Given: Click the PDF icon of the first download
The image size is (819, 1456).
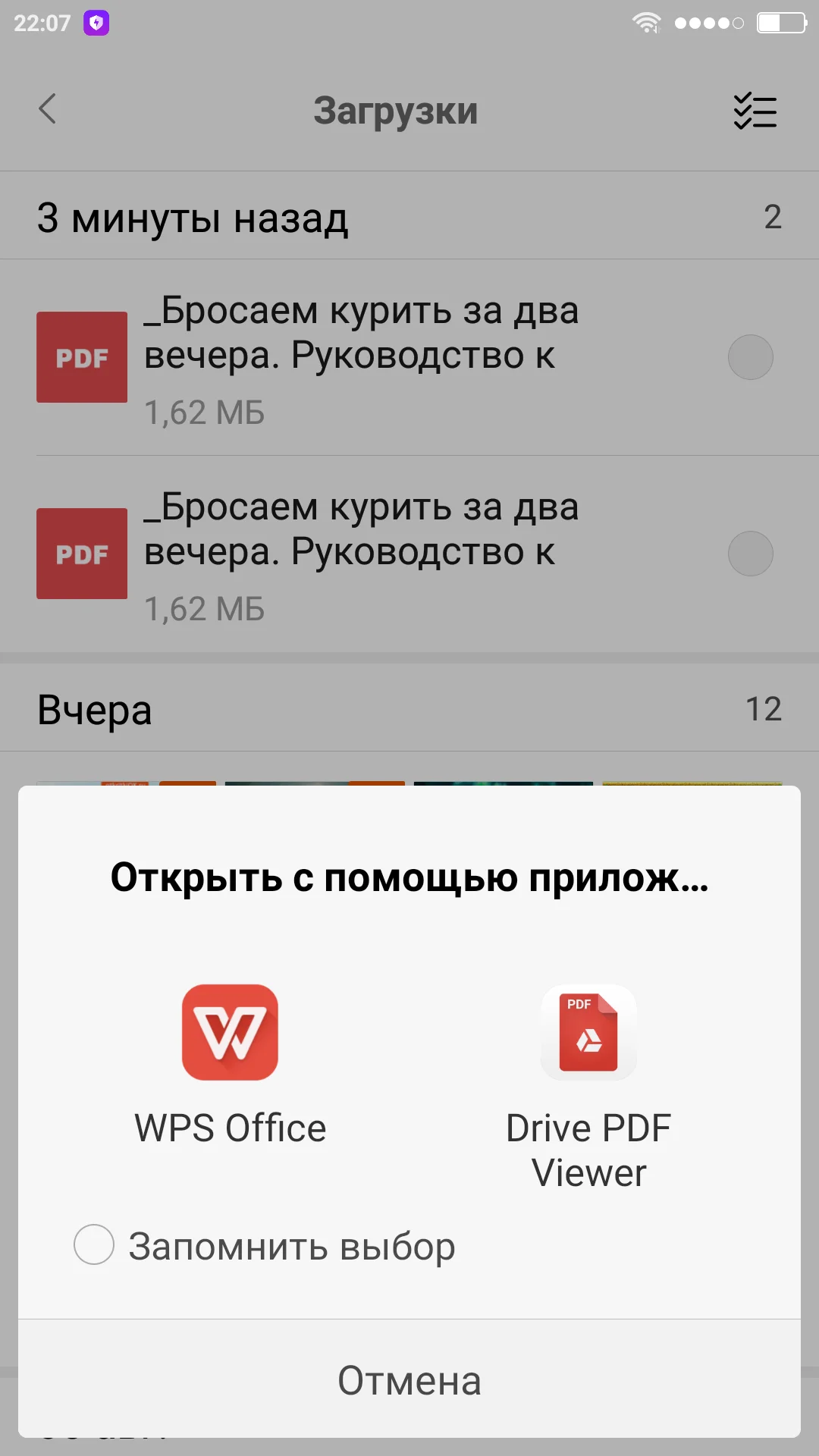Looking at the screenshot, I should click(x=81, y=356).
